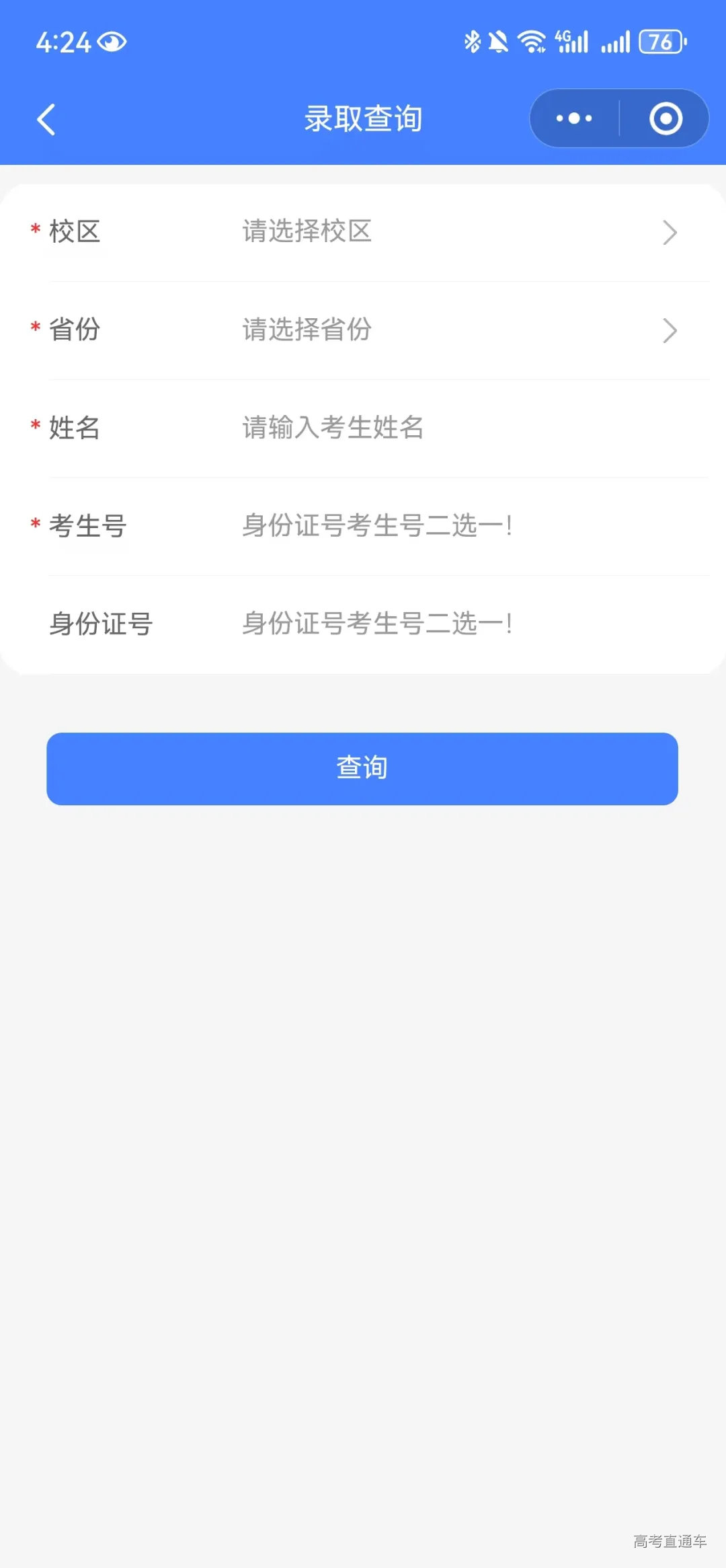Tap the circular capsule close/home button
The height and width of the screenshot is (1568, 726).
[664, 118]
